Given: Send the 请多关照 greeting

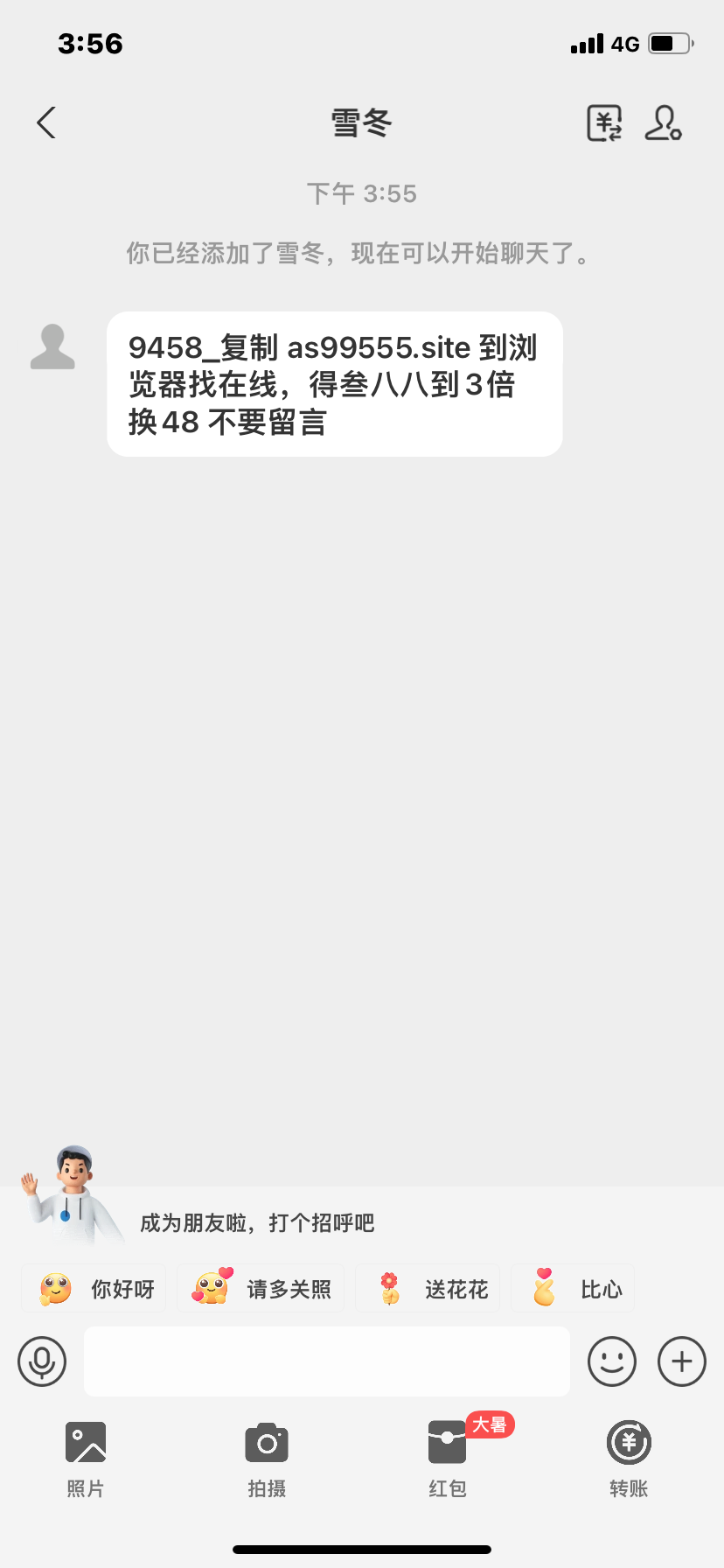Looking at the screenshot, I should click(261, 1289).
